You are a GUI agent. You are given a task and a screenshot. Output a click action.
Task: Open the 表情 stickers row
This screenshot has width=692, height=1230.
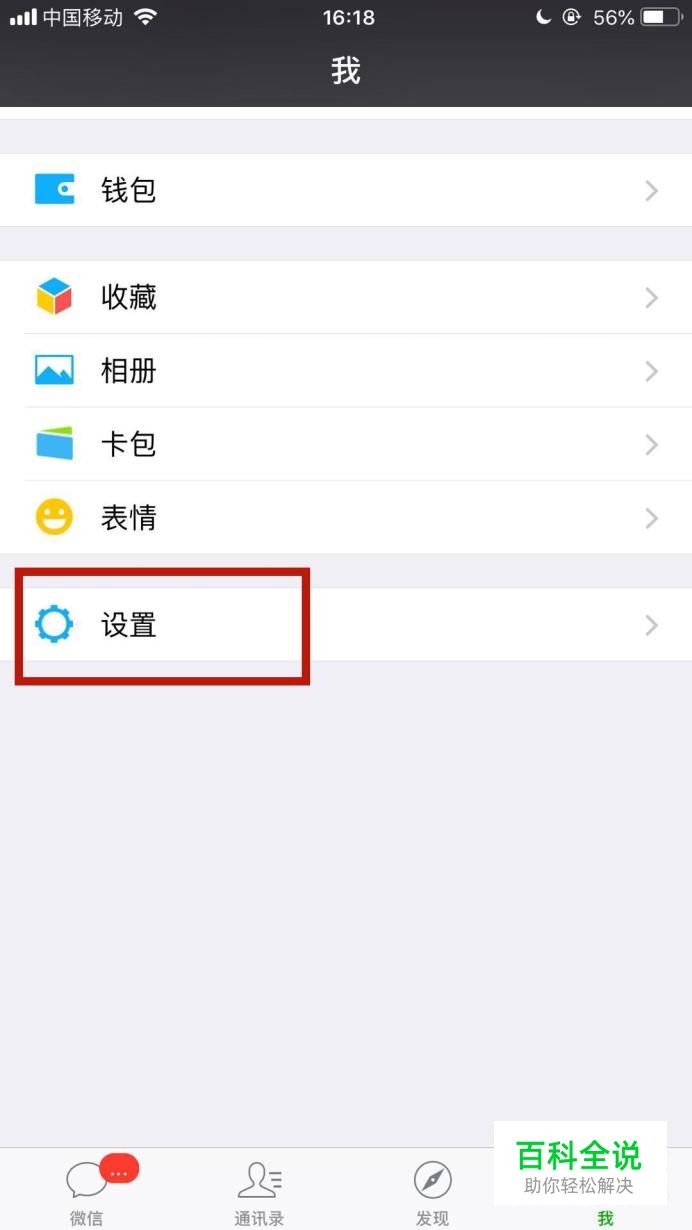pyautogui.click(x=345, y=518)
